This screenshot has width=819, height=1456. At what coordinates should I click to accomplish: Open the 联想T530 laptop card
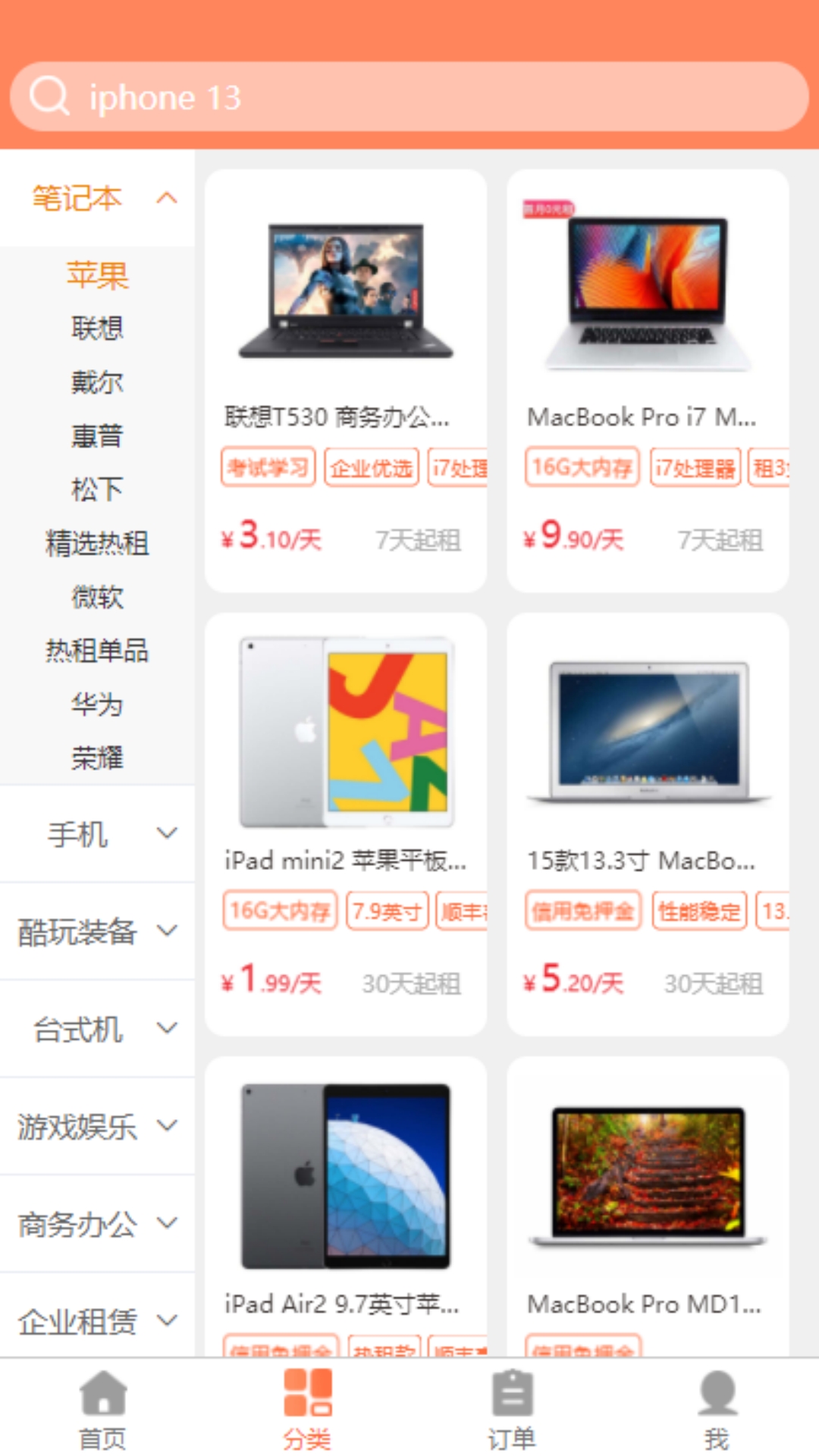point(346,379)
